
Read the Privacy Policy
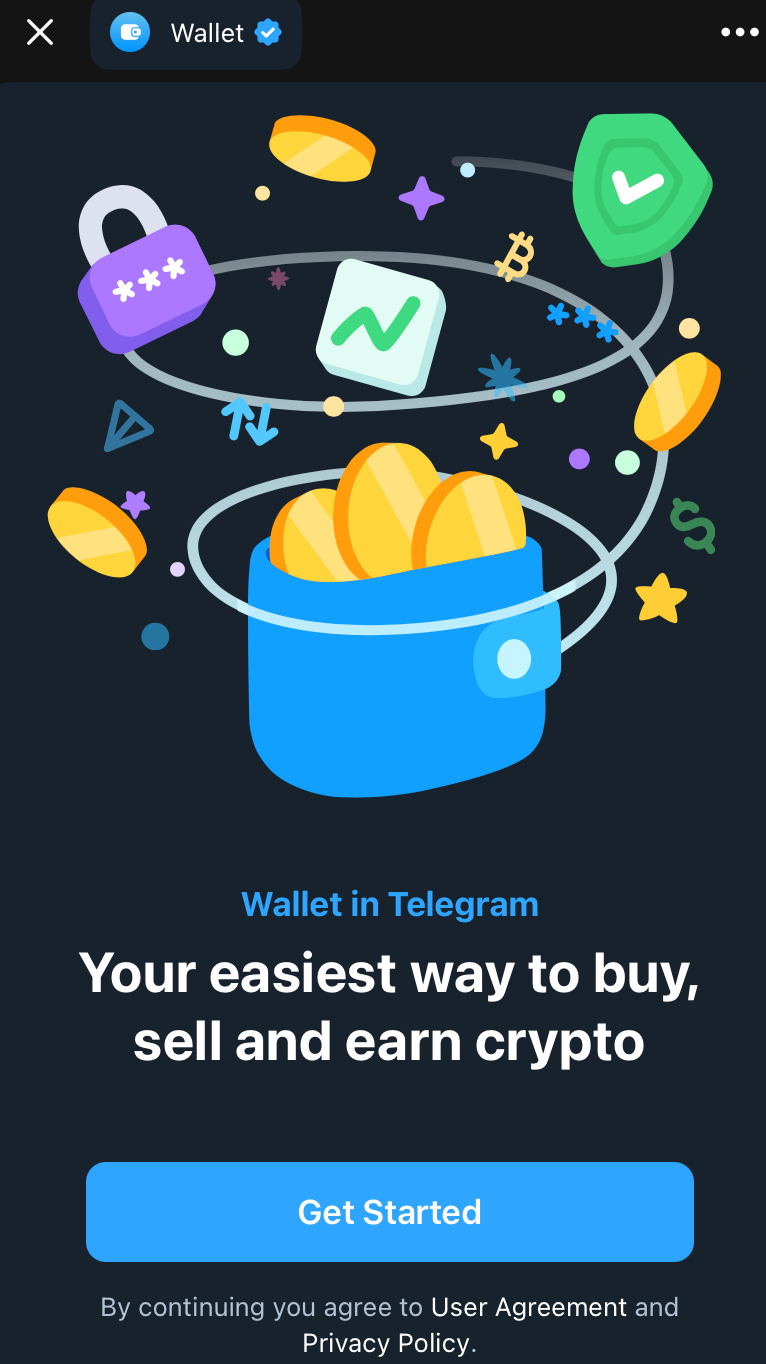click(x=385, y=1342)
